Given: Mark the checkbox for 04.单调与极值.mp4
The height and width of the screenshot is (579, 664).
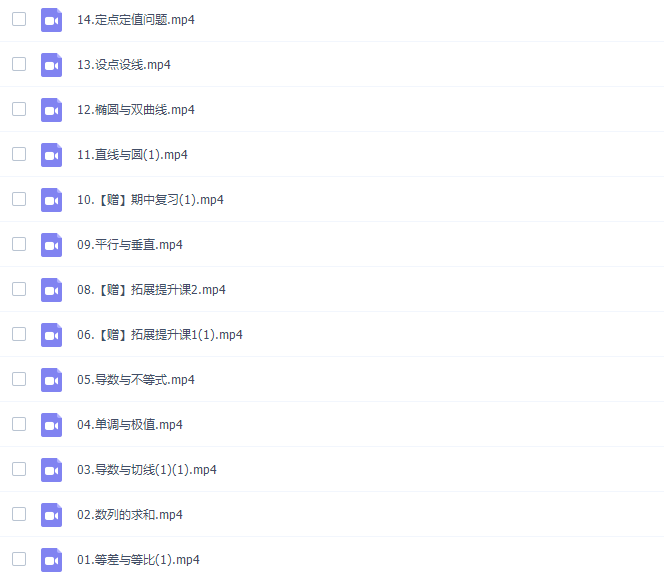Looking at the screenshot, I should point(19,424).
